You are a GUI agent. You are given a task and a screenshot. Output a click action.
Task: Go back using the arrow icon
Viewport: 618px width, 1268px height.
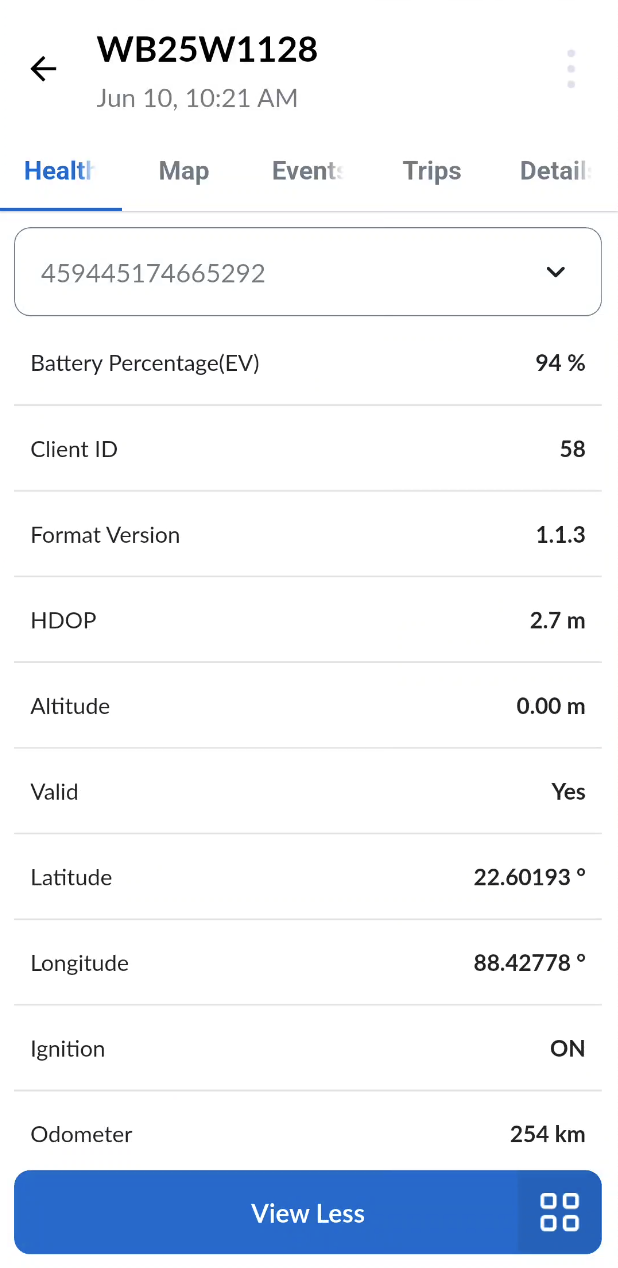[44, 69]
